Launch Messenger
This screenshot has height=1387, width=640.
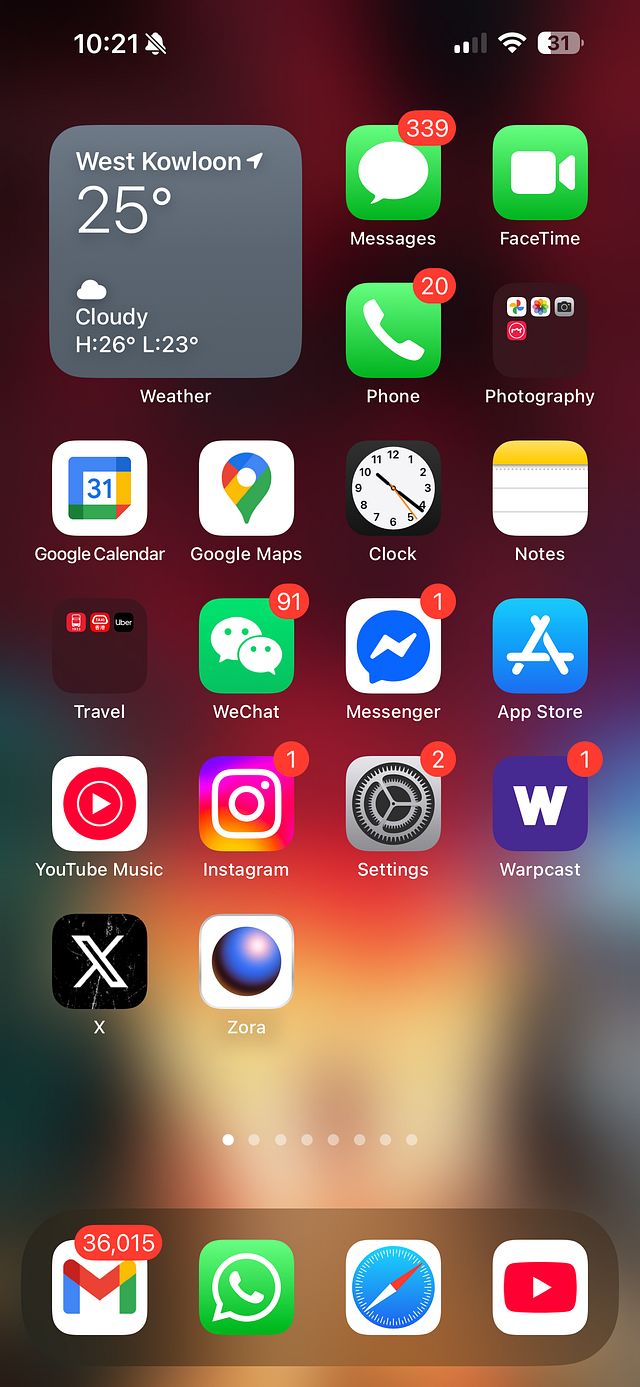pyautogui.click(x=393, y=646)
